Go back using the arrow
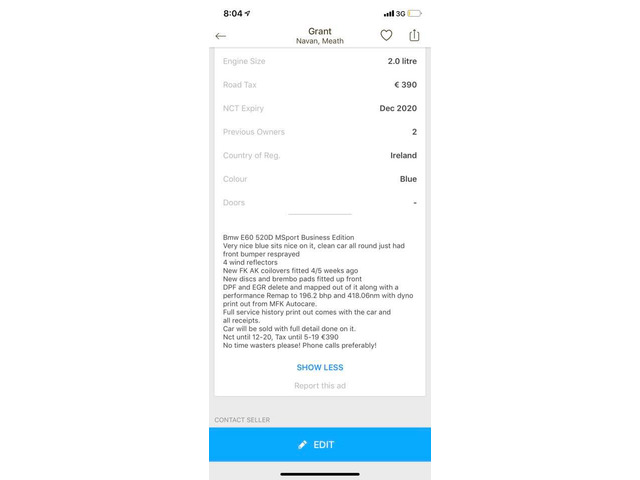The image size is (640, 480). click(x=221, y=36)
